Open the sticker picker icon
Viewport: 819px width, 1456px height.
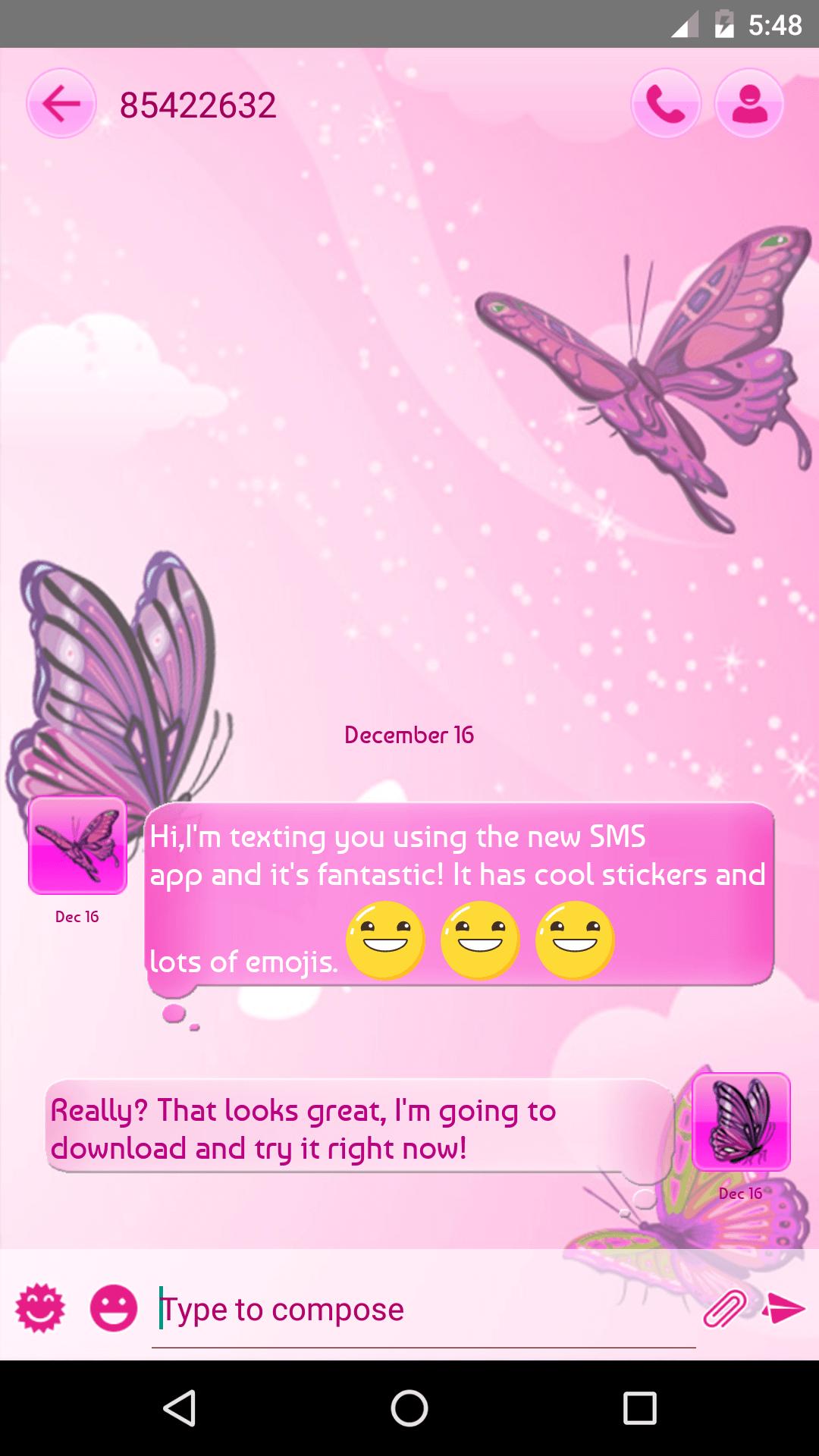click(x=40, y=1307)
